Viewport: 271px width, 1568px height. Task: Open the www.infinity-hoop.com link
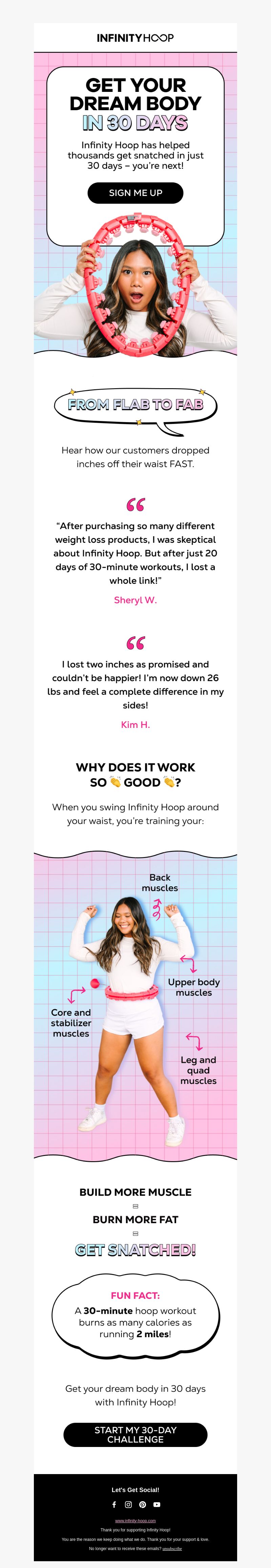(x=135, y=1521)
